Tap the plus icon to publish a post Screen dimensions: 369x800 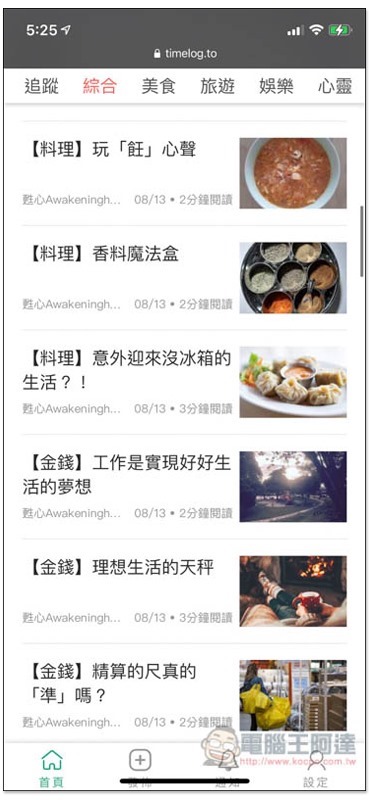pyautogui.click(x=140, y=761)
